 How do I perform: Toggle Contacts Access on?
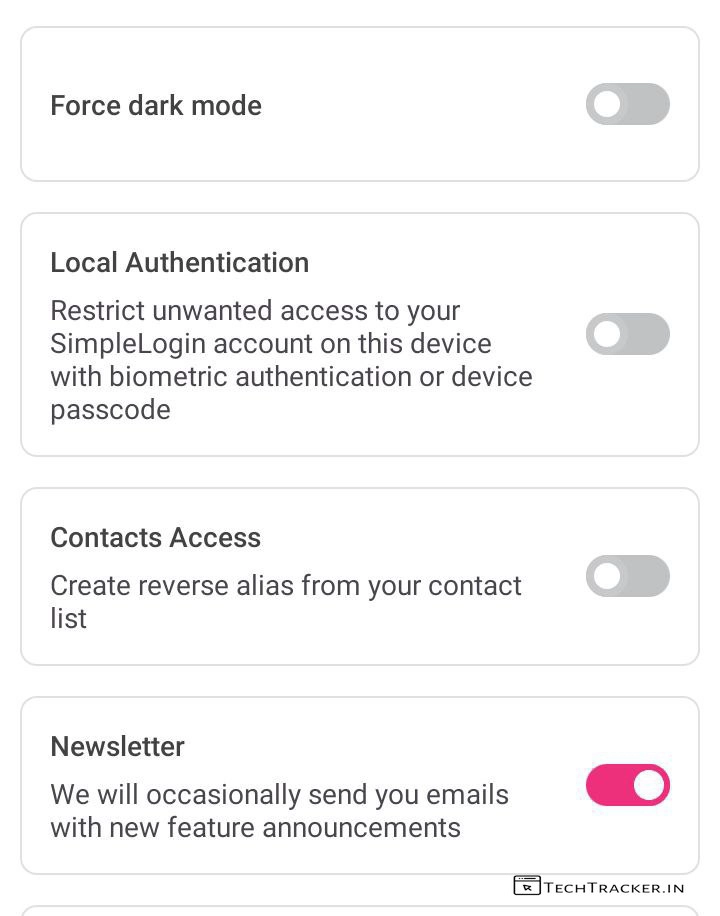tap(627, 576)
